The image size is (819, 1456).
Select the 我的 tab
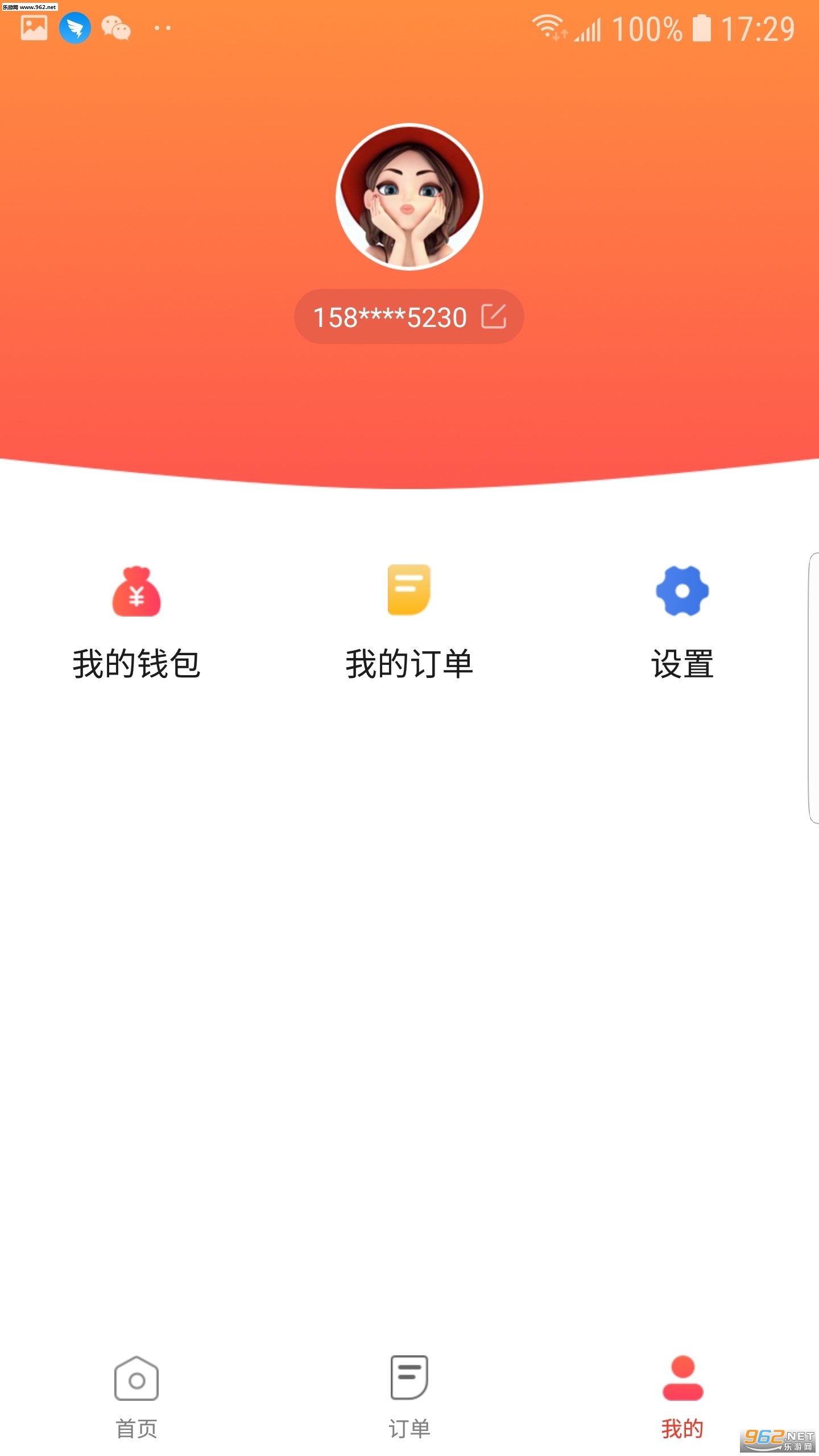tap(682, 1393)
